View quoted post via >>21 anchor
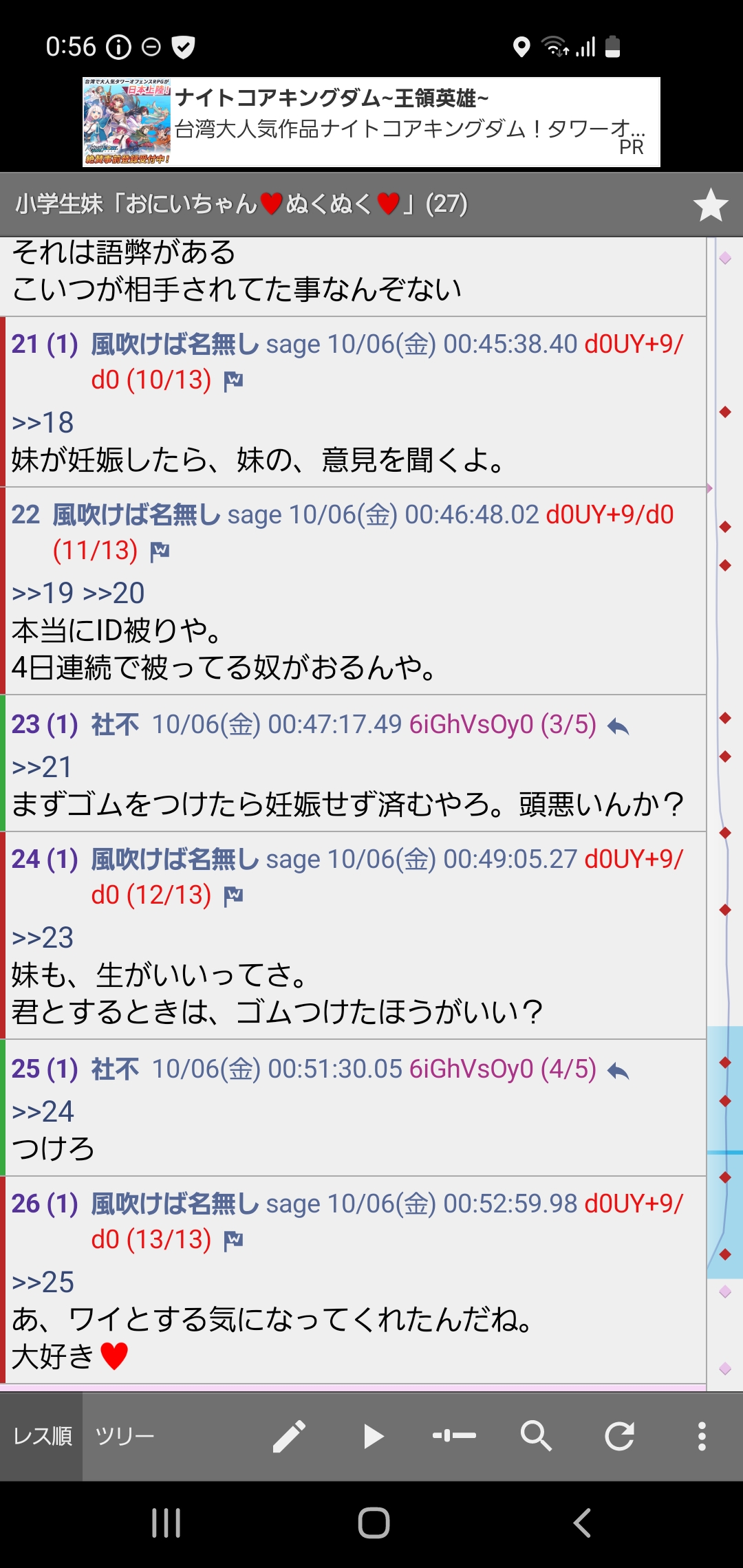Screen dimensions: 743x1568 pyautogui.click(x=43, y=767)
